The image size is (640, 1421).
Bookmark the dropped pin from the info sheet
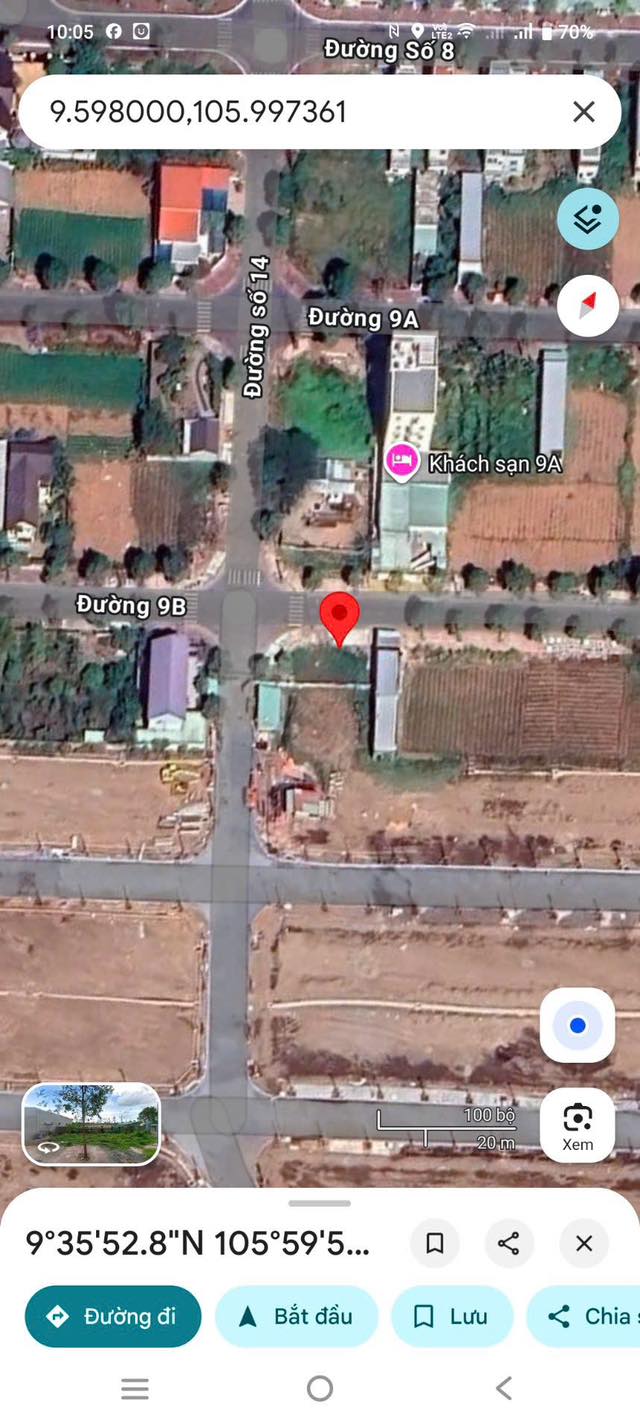(435, 1243)
